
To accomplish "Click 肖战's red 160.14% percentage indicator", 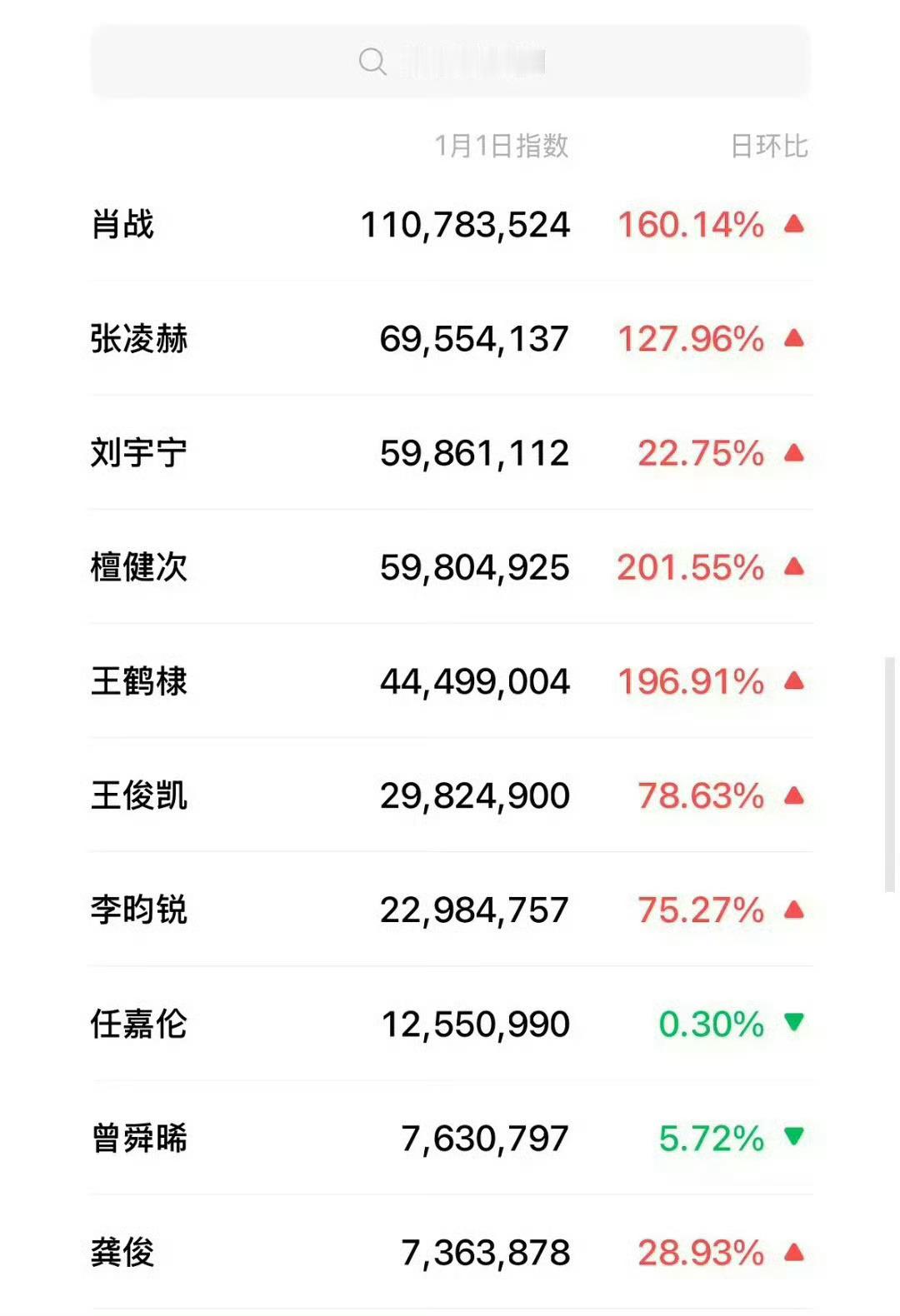I will [x=689, y=222].
